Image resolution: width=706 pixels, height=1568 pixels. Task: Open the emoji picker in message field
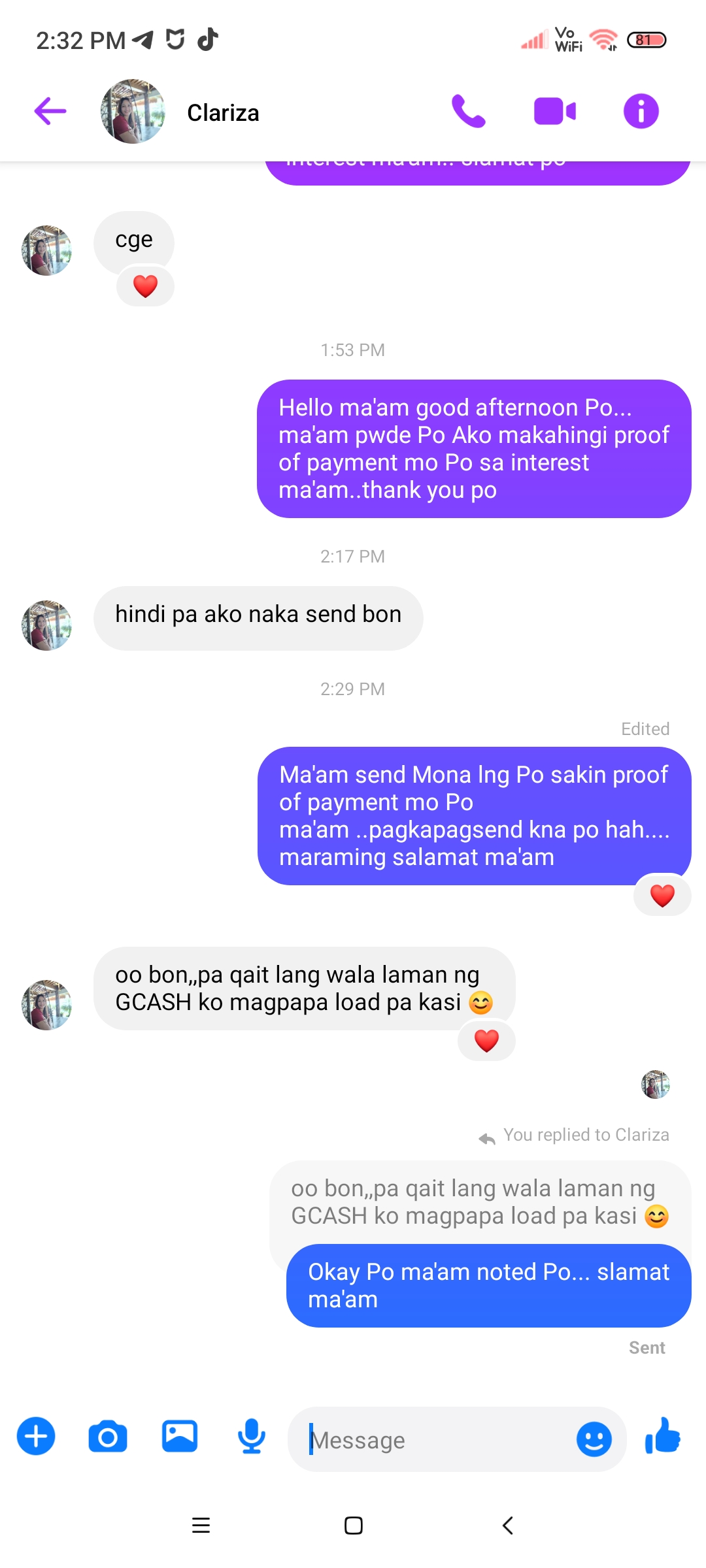coord(594,1439)
